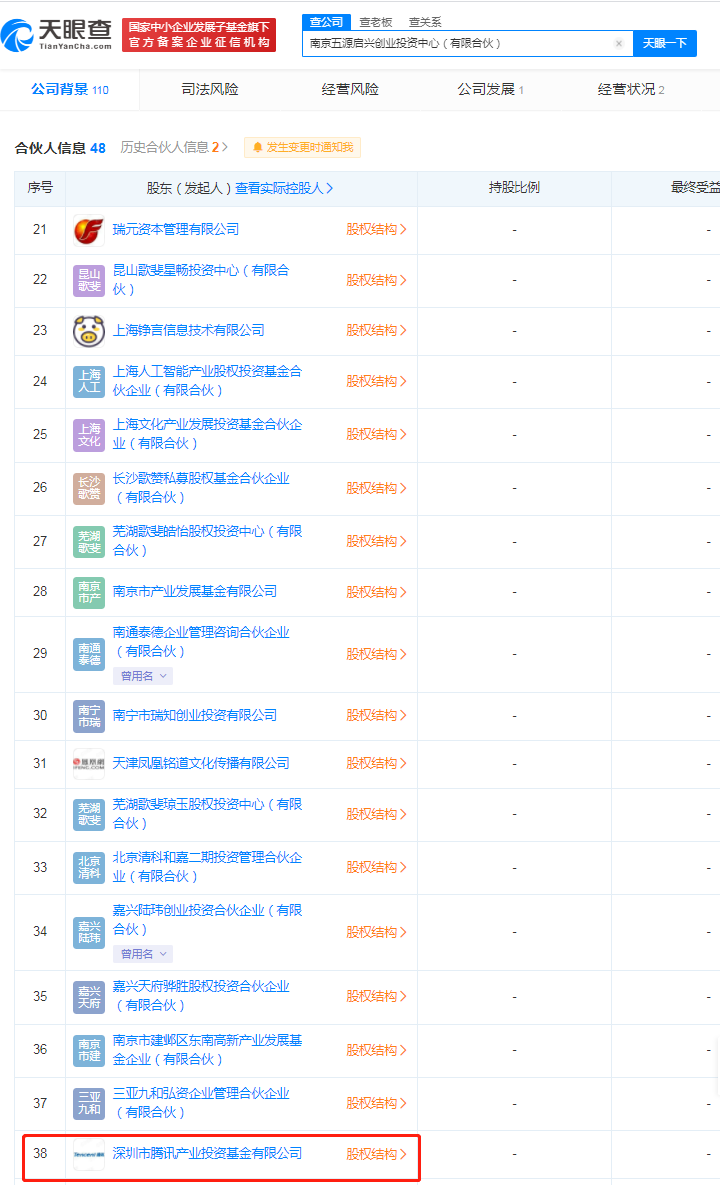
Task: Clear the search box text
Action: tap(618, 44)
